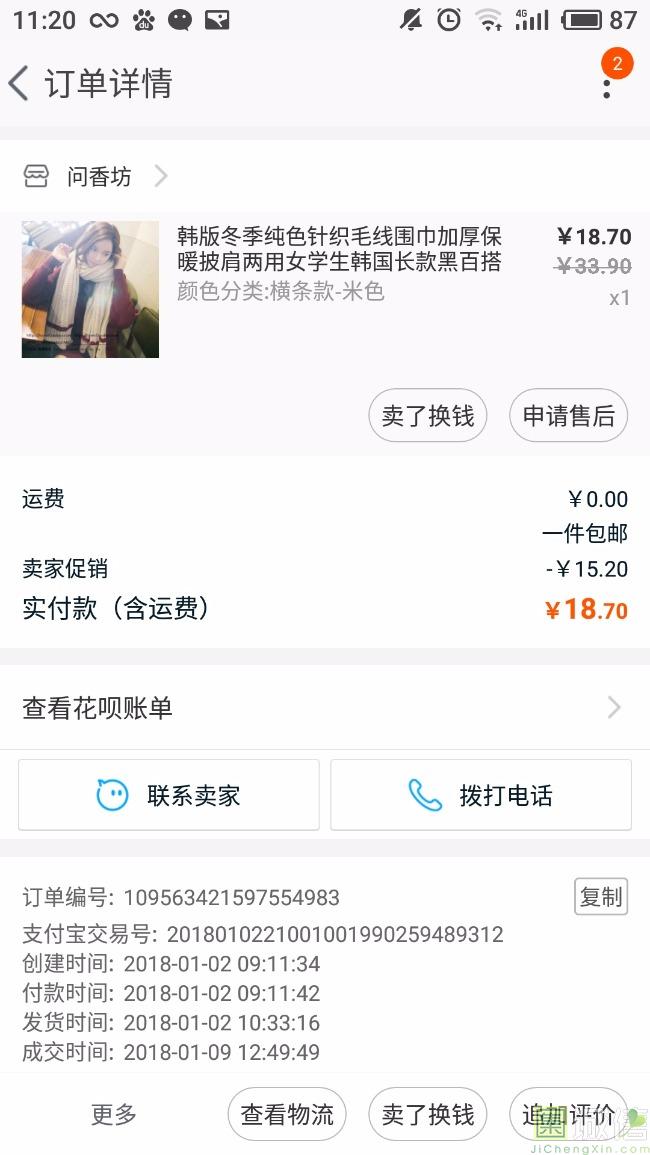Viewport: 650px width, 1155px height.
Task: Request after-sales service via 申请售后
Action: click(568, 415)
